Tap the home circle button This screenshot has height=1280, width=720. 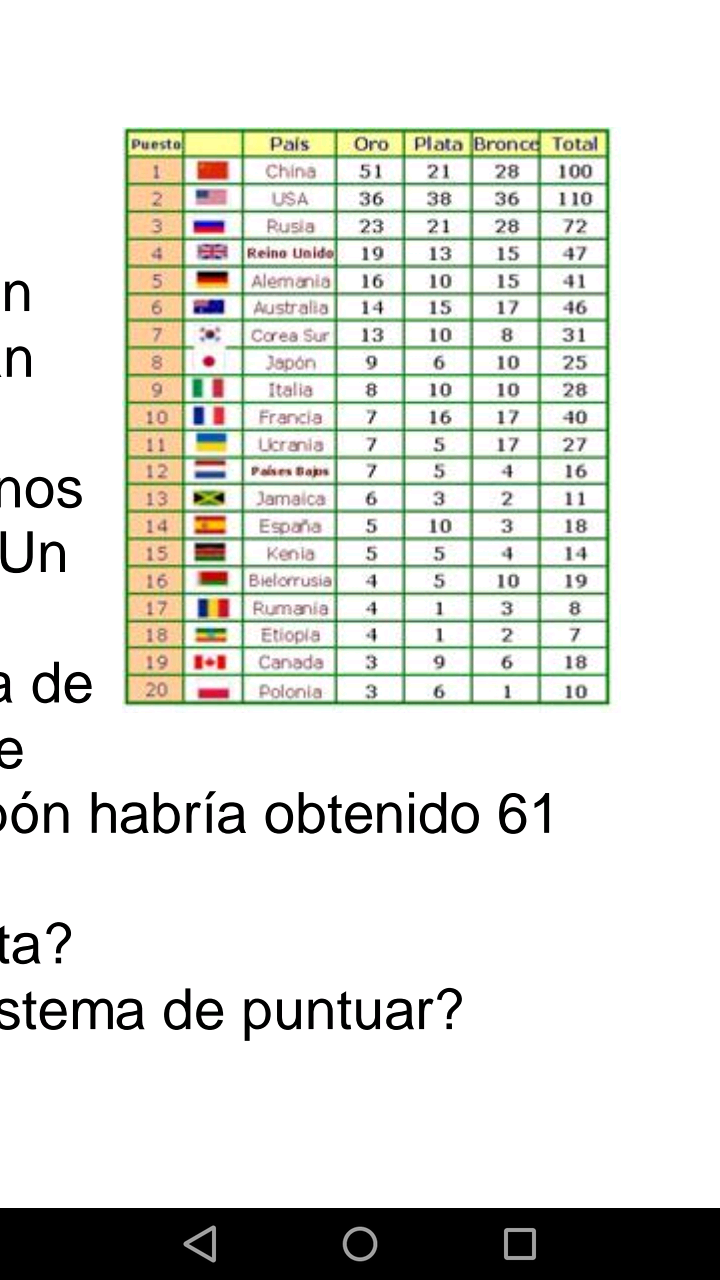[360, 1244]
